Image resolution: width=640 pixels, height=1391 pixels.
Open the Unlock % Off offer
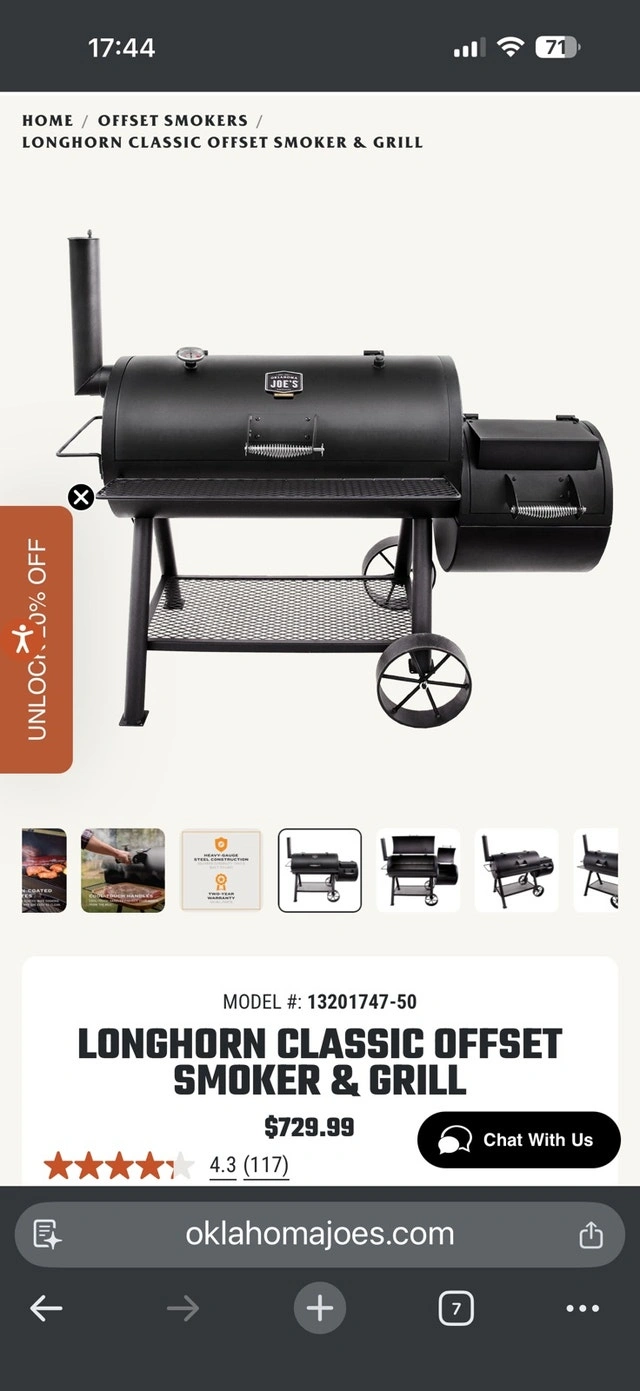[37, 680]
